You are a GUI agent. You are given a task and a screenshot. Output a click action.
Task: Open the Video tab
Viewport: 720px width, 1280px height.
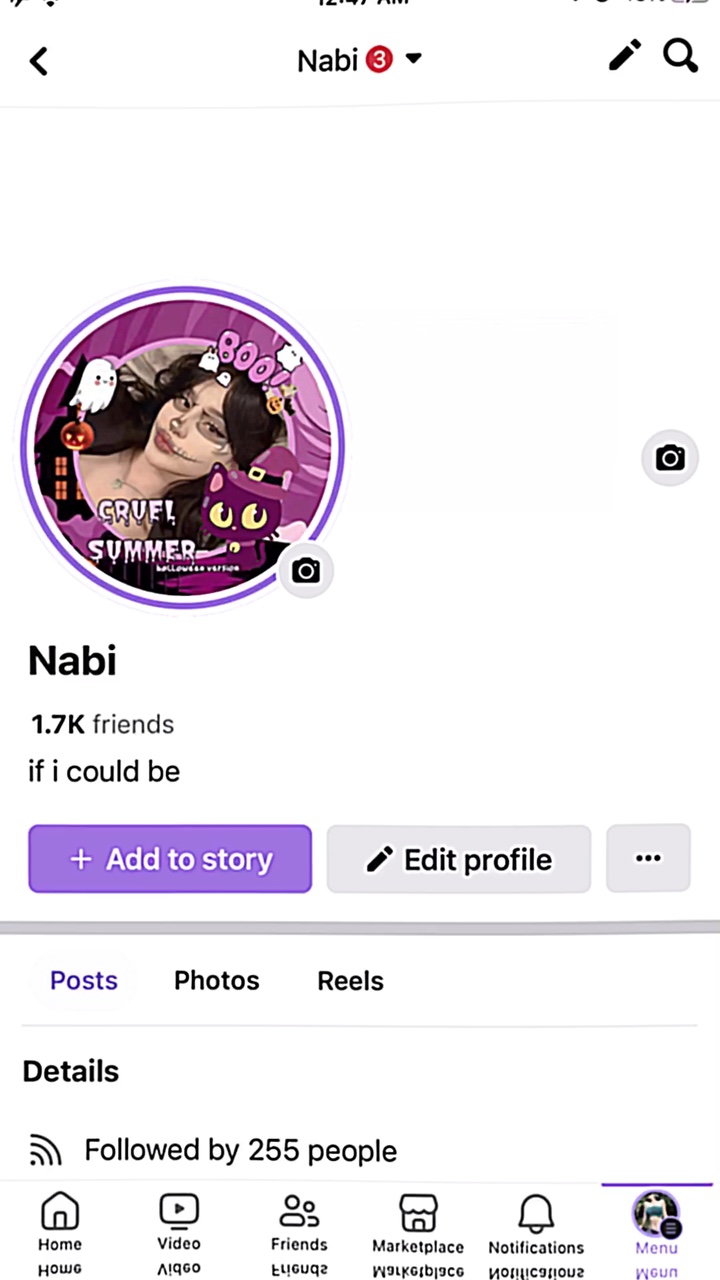pos(179,1222)
